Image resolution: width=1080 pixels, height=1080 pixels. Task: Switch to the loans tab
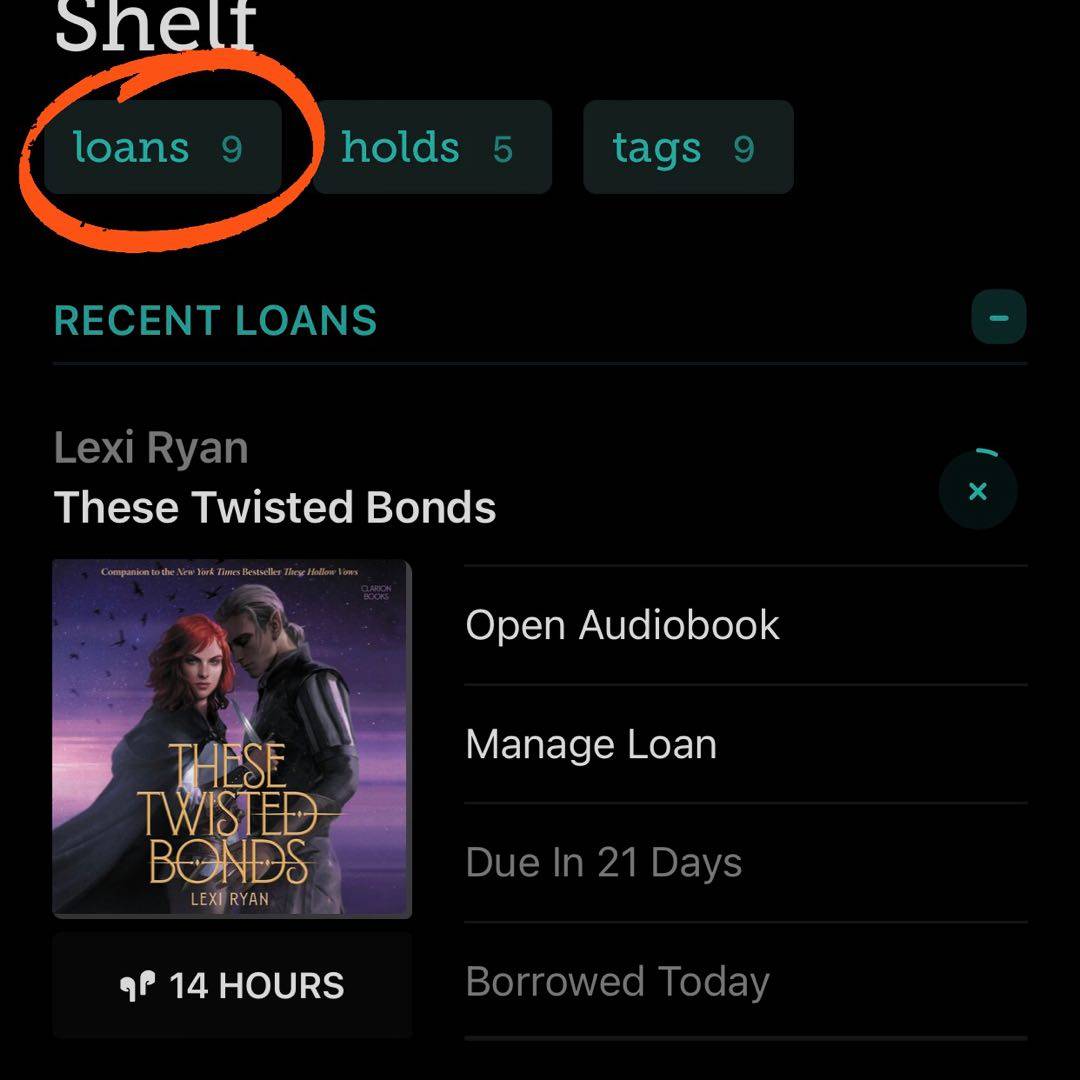pos(160,148)
